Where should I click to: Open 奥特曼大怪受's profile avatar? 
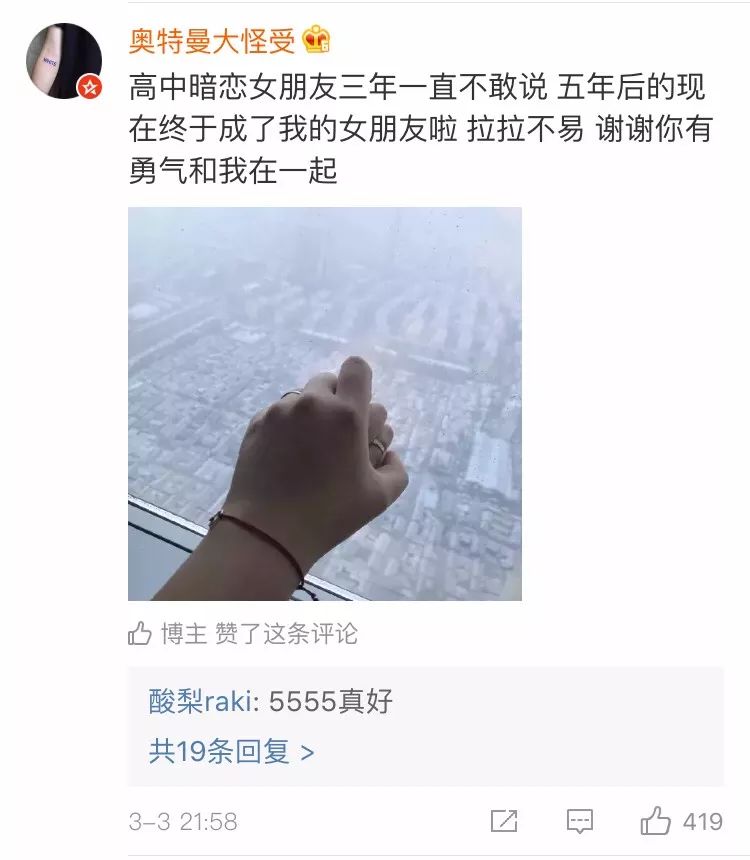(x=63, y=60)
